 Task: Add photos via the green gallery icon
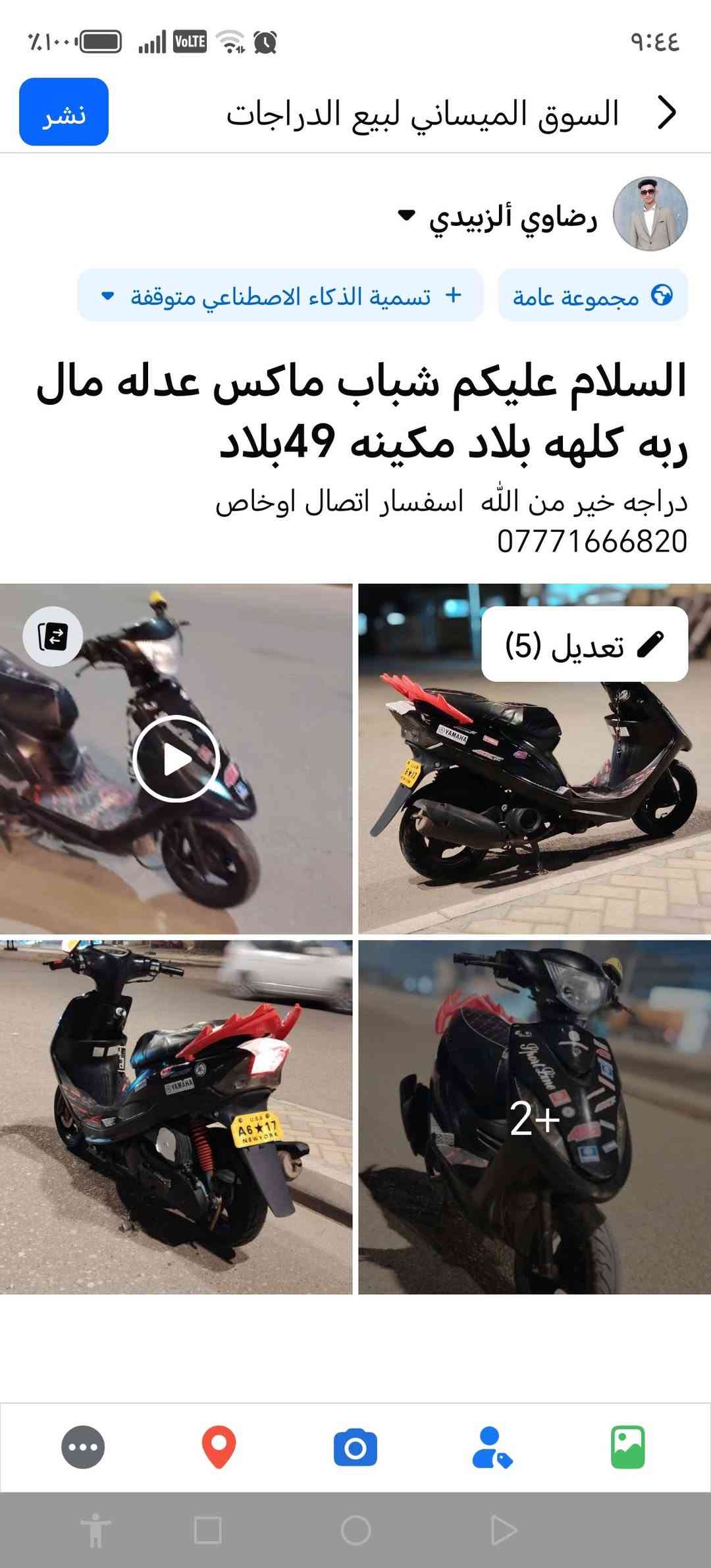(x=627, y=1447)
